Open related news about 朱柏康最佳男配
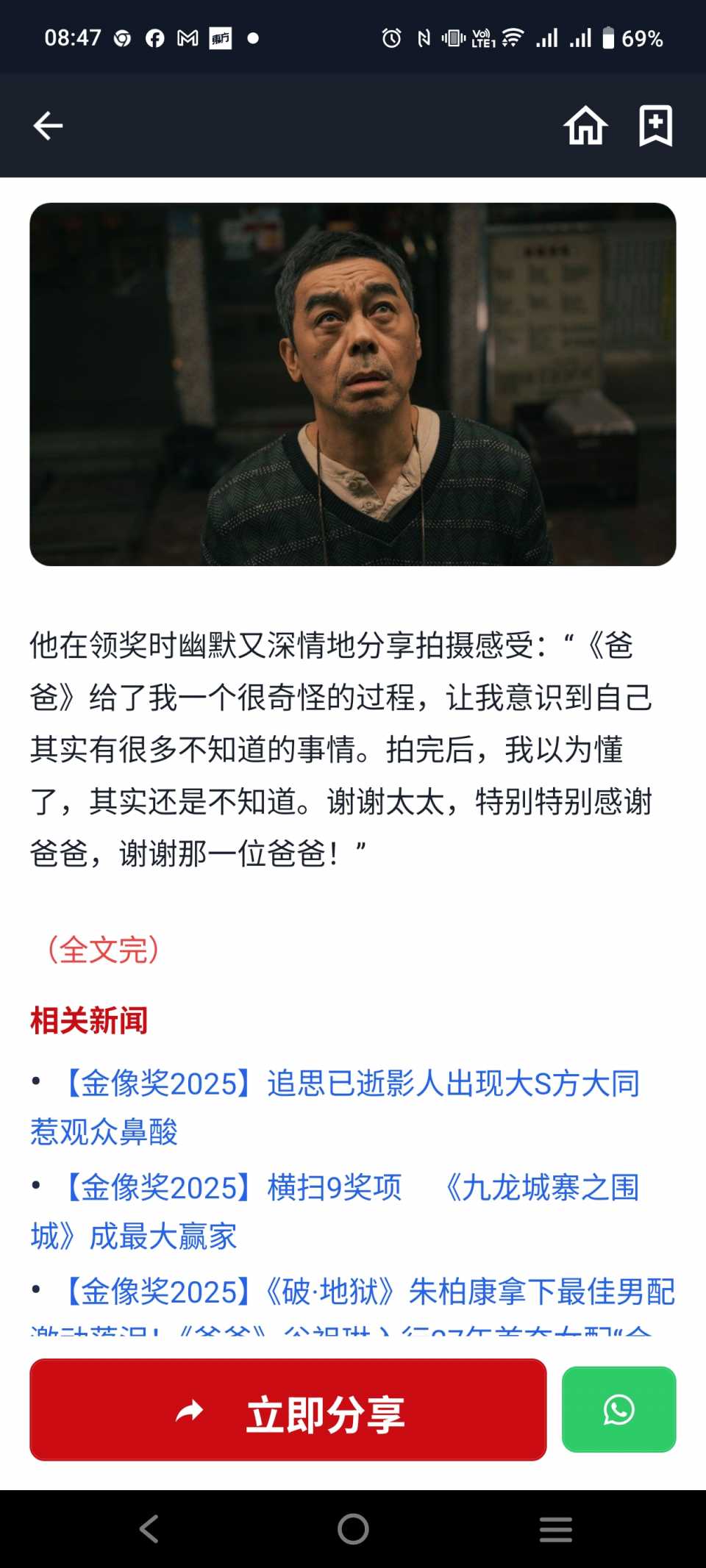Screen dimensions: 706x1568 coord(368,1292)
